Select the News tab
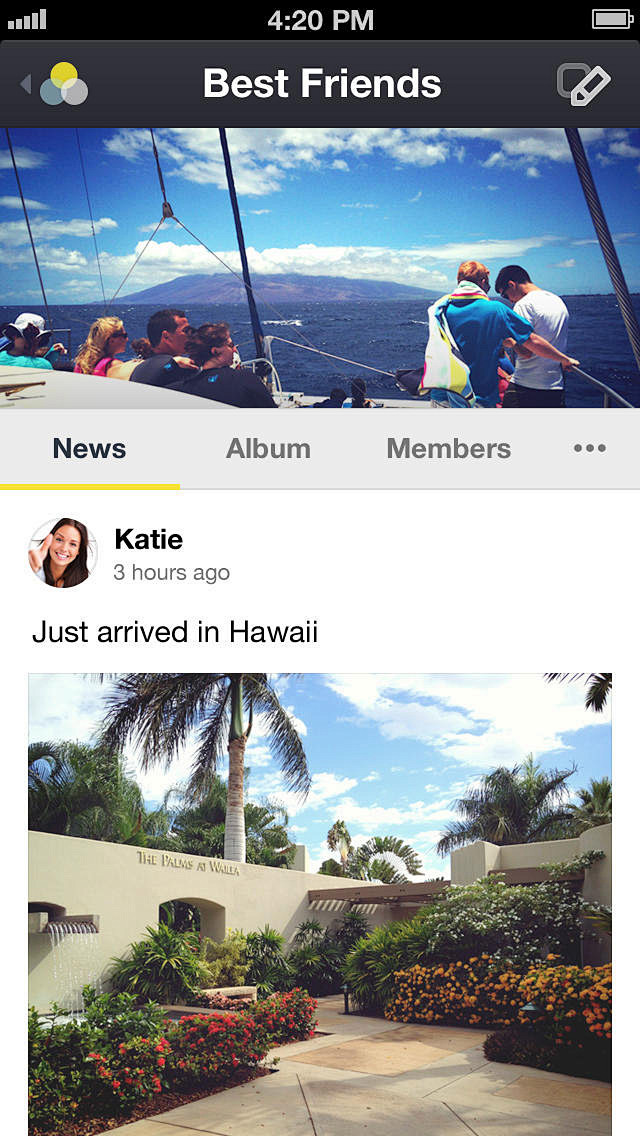 [89, 449]
